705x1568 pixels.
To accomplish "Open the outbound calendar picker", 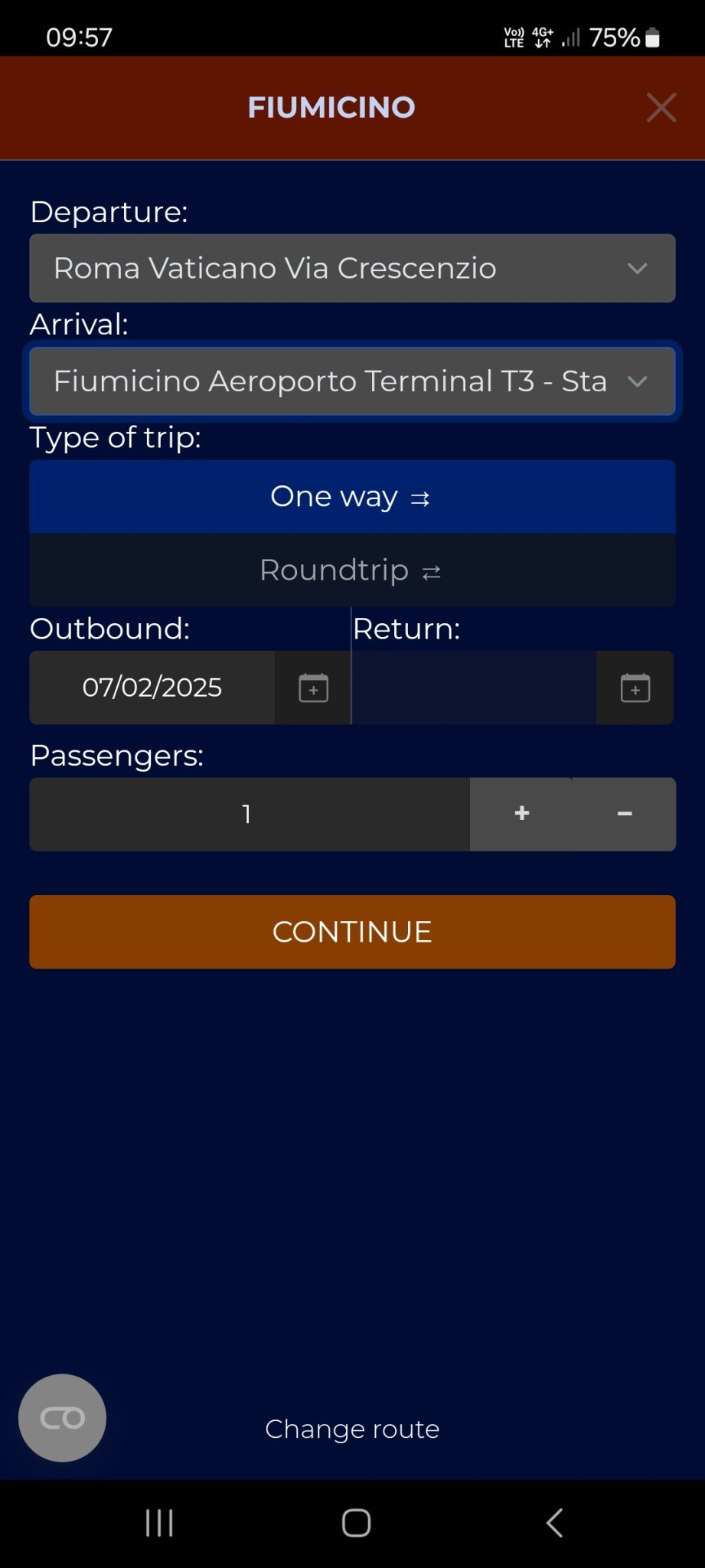I will (x=313, y=688).
